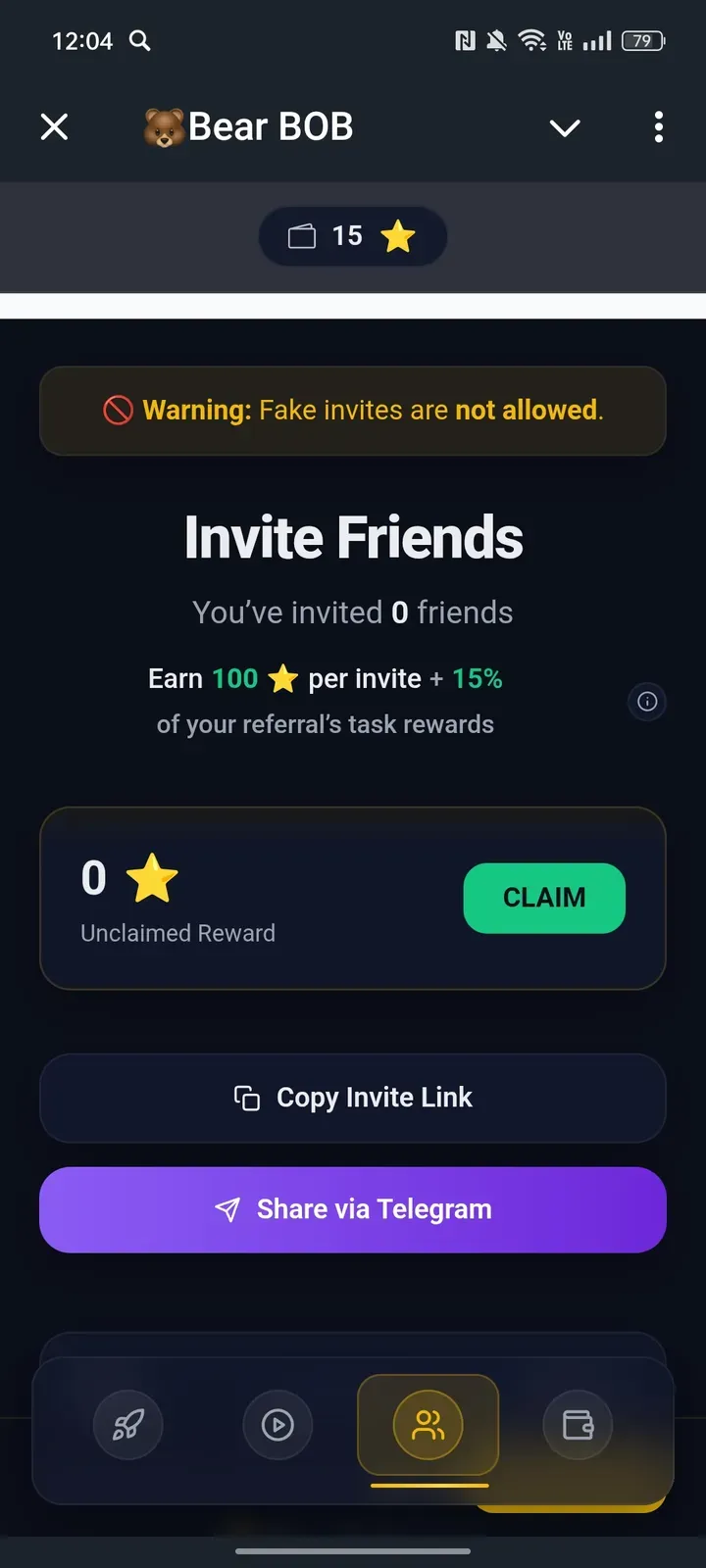Tap the 15 stars balance pill
706x1568 pixels.
click(353, 236)
